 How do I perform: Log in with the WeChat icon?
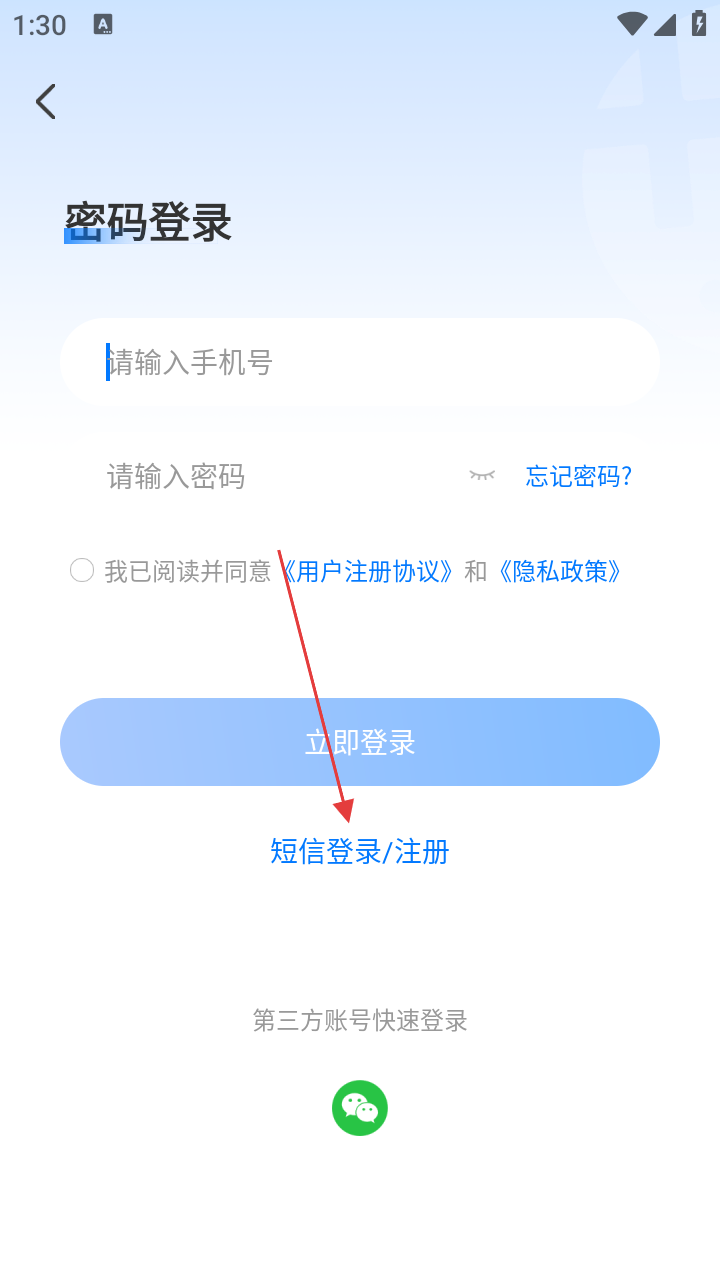click(360, 1108)
